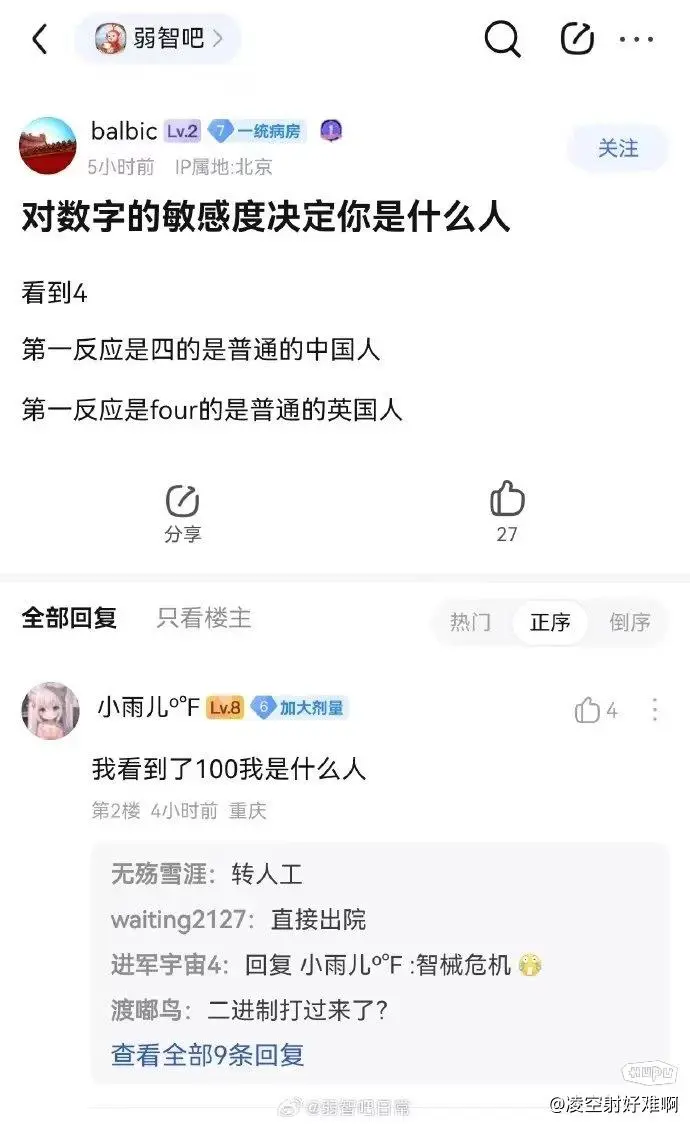Select 正序 reply ordering
The height and width of the screenshot is (1124, 690).
(550, 622)
